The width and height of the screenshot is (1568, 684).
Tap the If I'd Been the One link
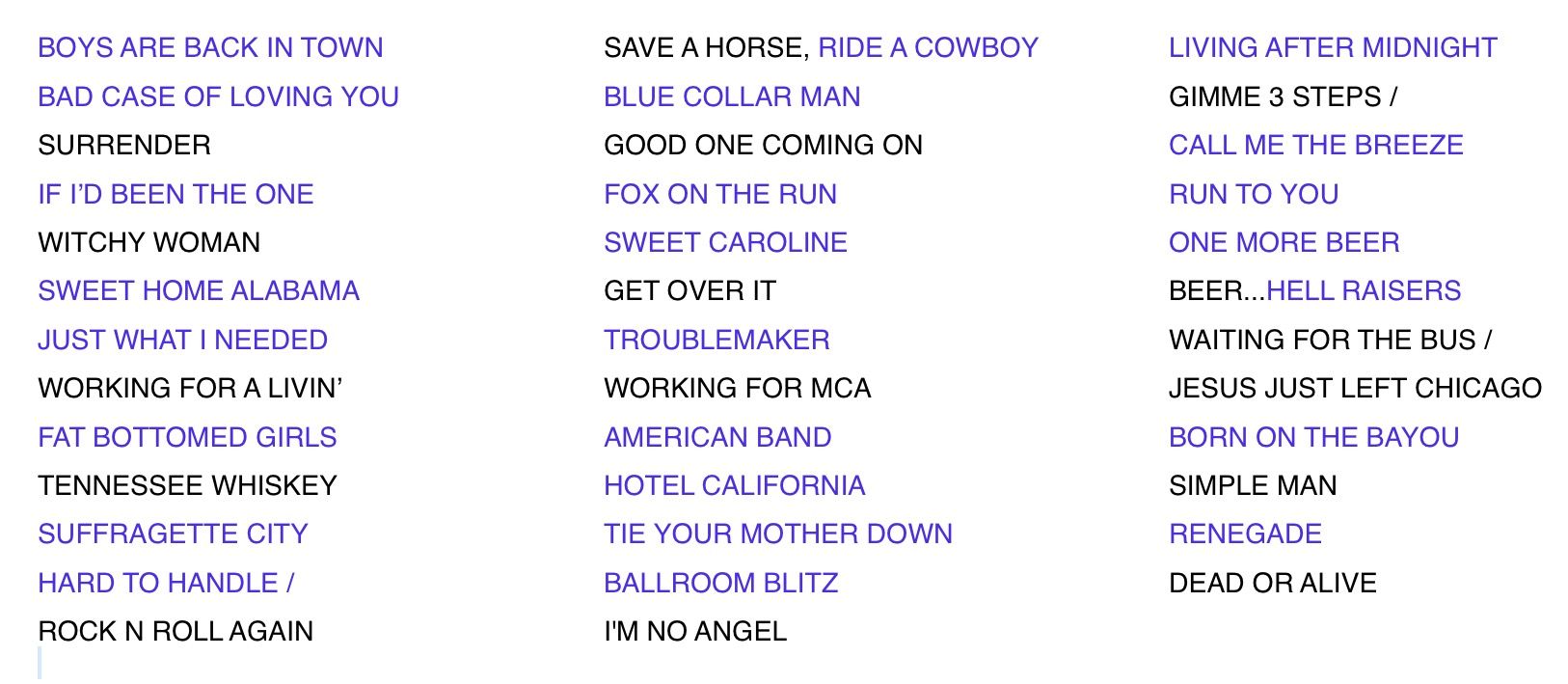[176, 194]
